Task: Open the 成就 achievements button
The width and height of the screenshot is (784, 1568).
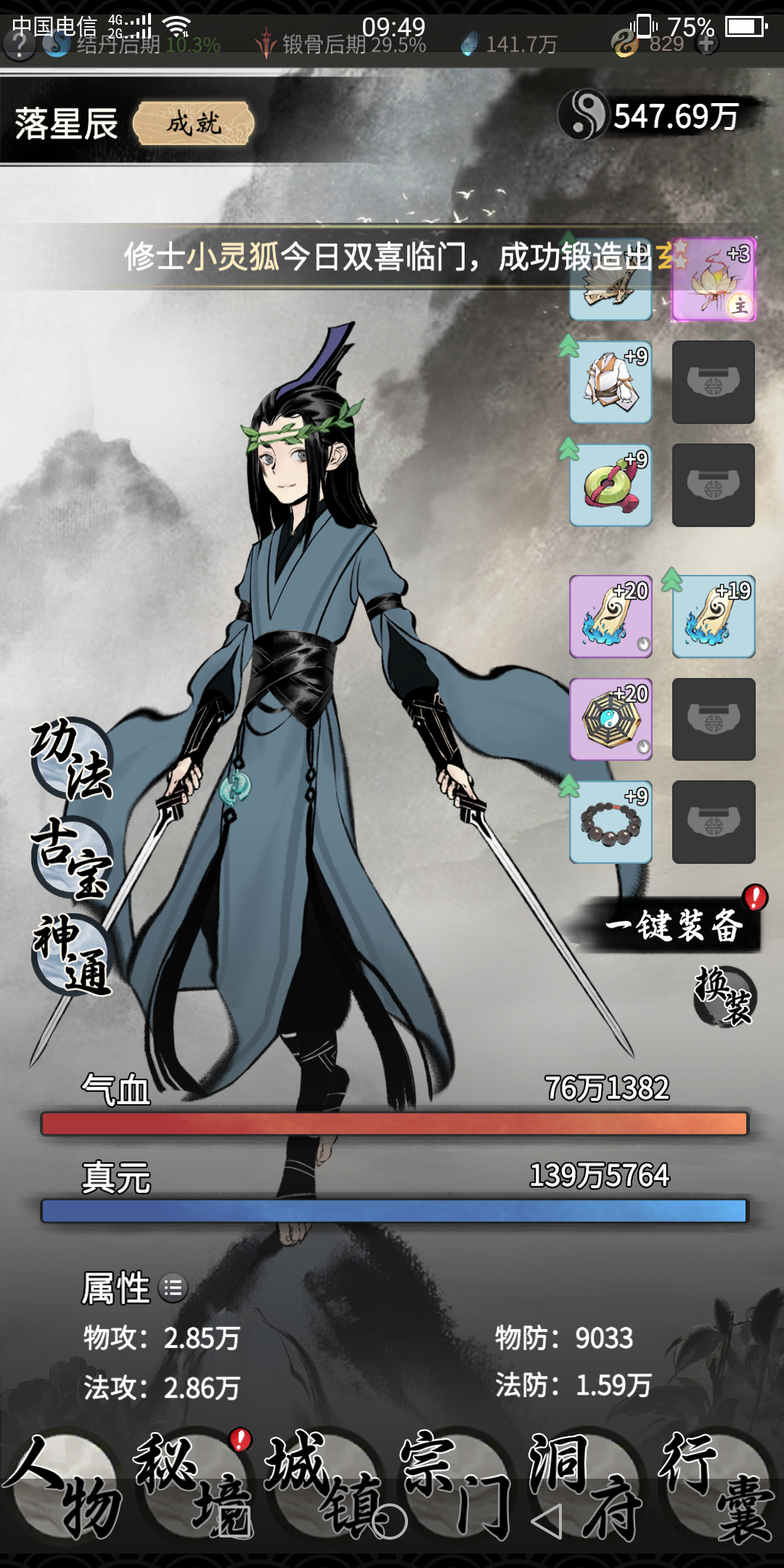Action: click(194, 123)
